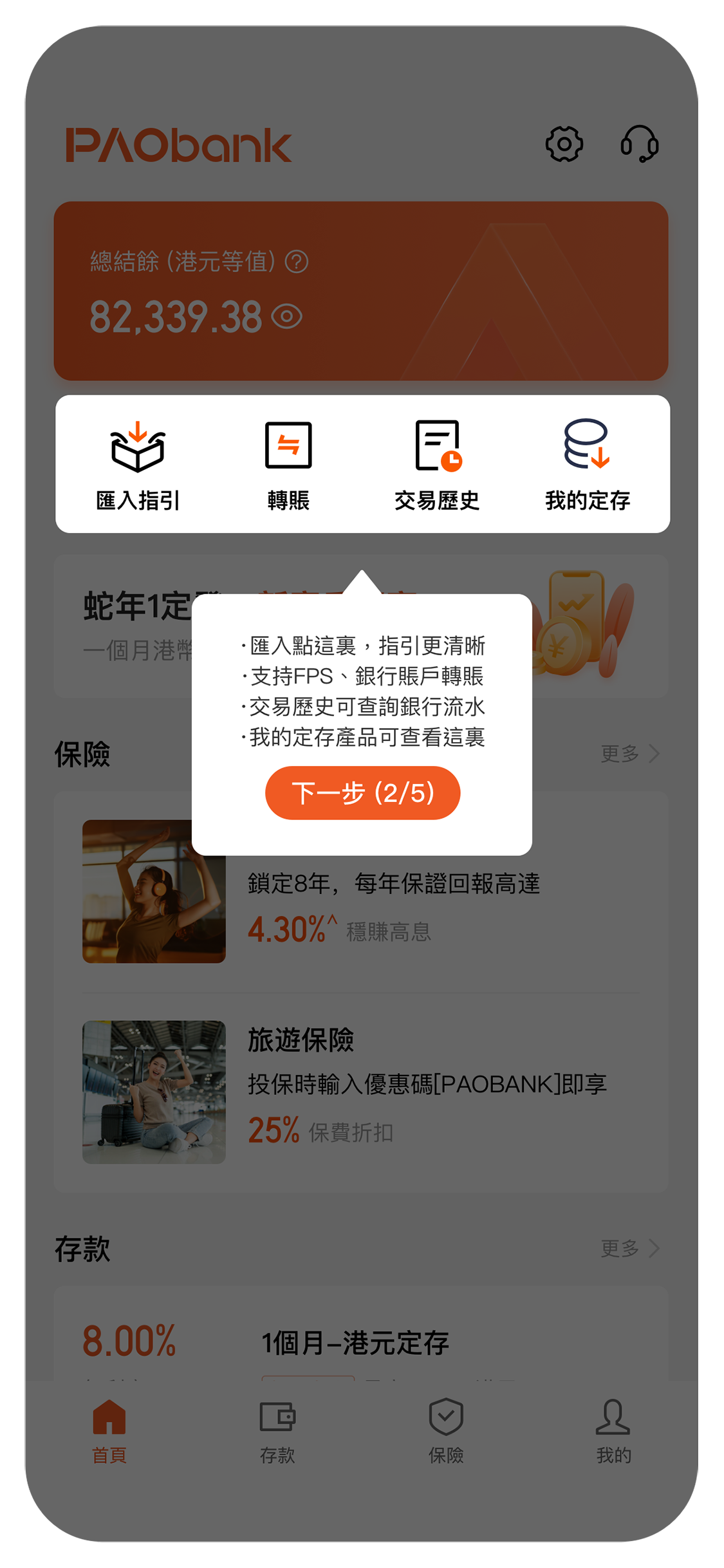Open 更多 in the 保險 section

pos(629,753)
